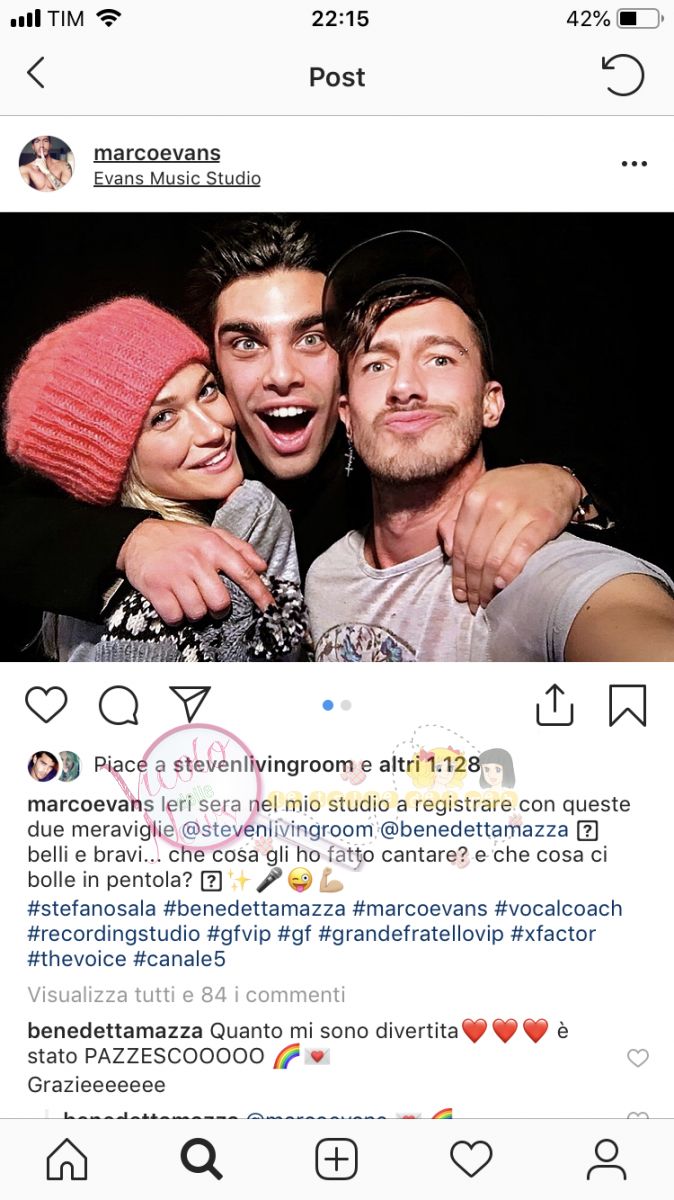
Task: Create a new post with plus tab
Action: pos(336,1160)
